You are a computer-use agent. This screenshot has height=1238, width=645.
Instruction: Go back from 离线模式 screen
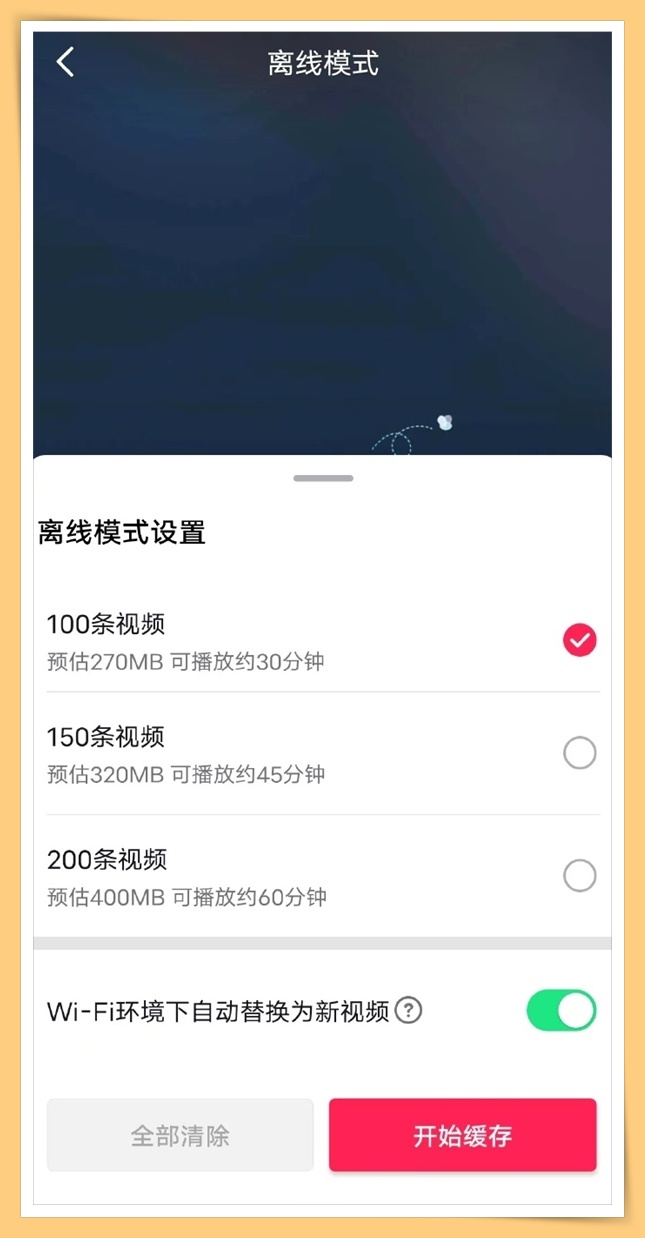coord(66,62)
